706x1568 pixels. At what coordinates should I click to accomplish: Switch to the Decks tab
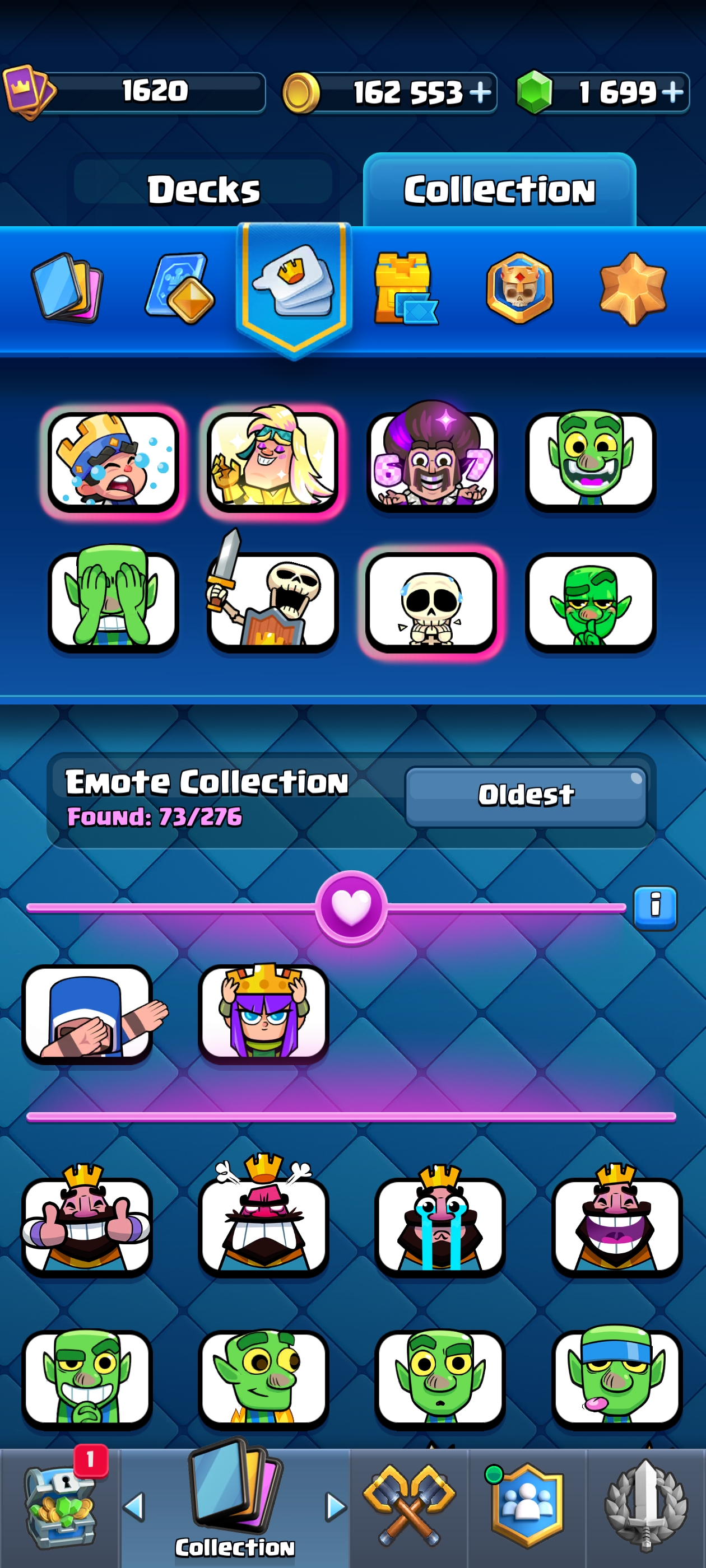203,189
